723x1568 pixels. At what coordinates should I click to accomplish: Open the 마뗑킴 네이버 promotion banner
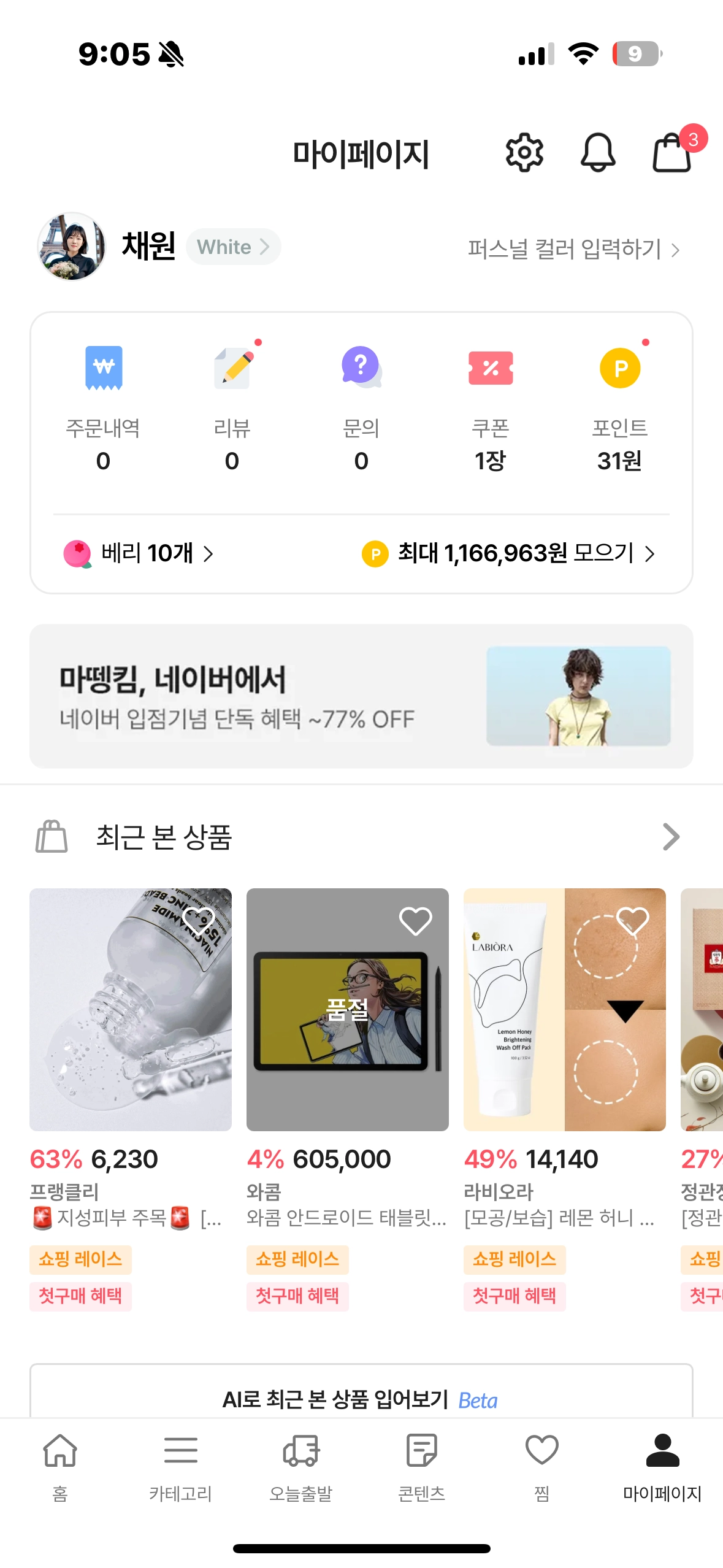361,696
